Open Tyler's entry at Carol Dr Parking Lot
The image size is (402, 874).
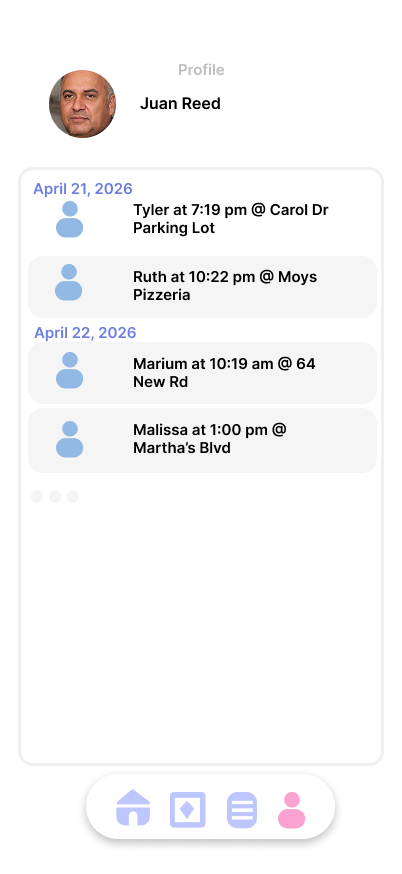(202, 219)
